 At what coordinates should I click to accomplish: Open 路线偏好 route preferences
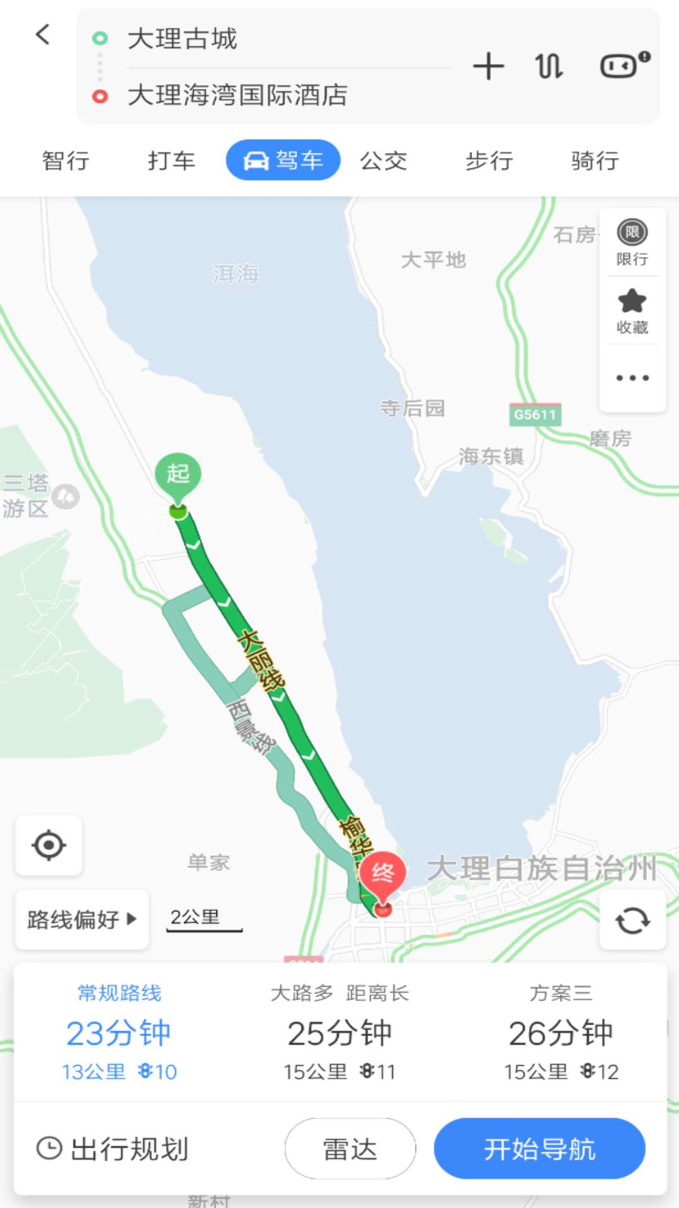point(82,920)
